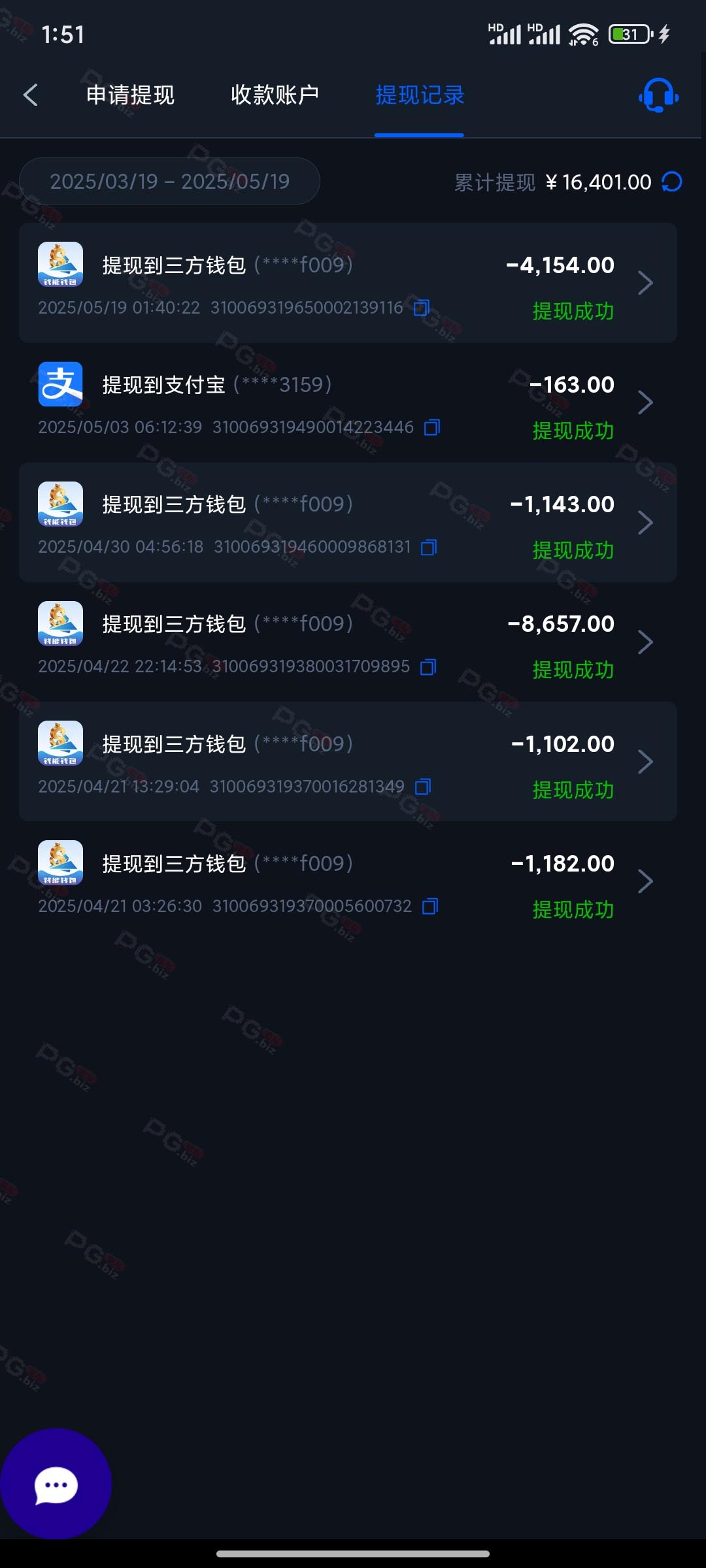
Task: Copy order number ending in 2139116
Action: point(422,308)
